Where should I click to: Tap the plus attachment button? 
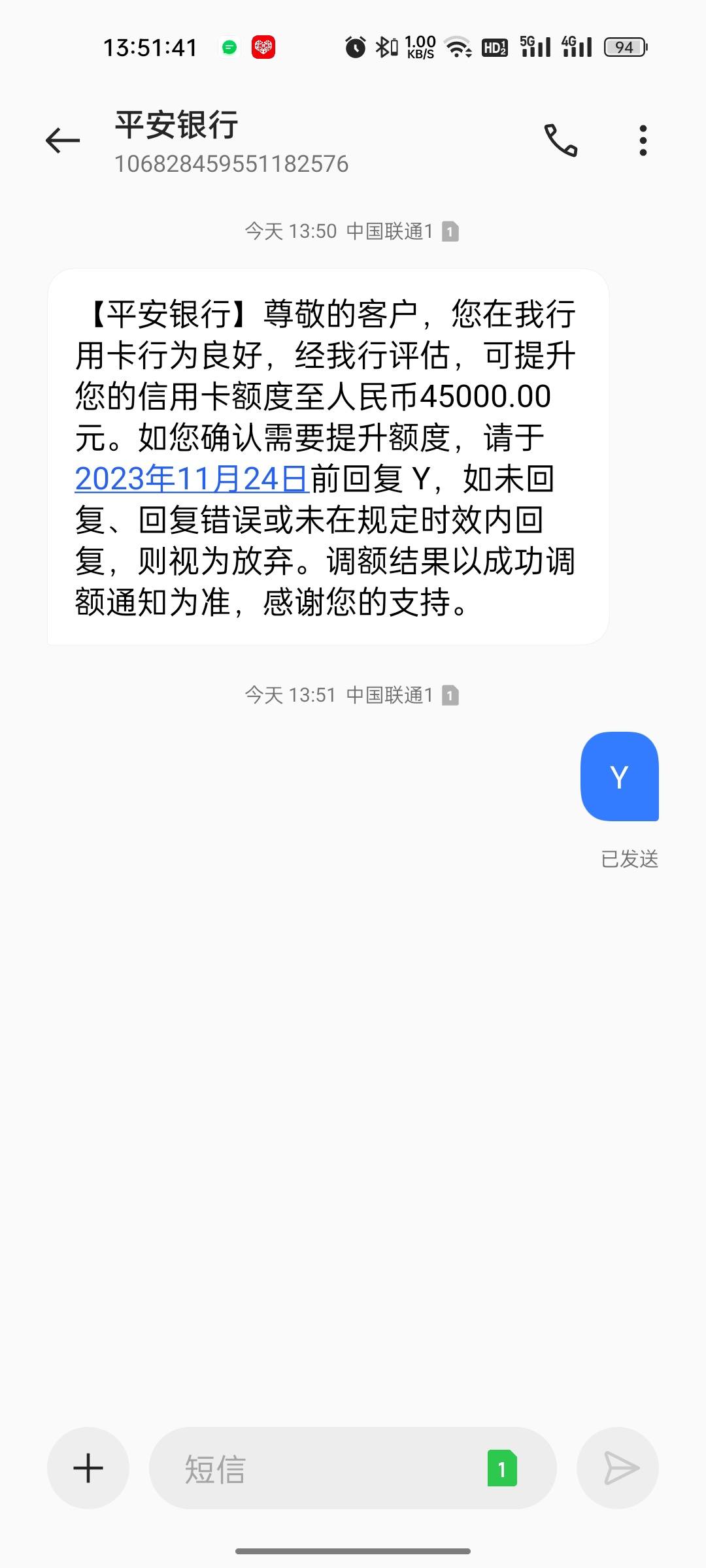pos(88,1468)
